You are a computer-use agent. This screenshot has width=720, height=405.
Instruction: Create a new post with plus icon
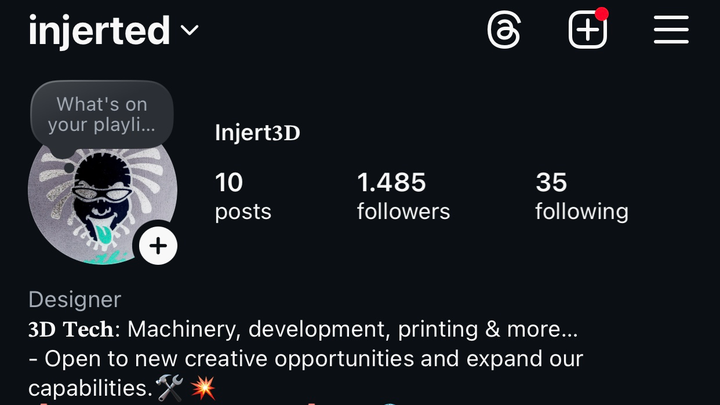(588, 30)
